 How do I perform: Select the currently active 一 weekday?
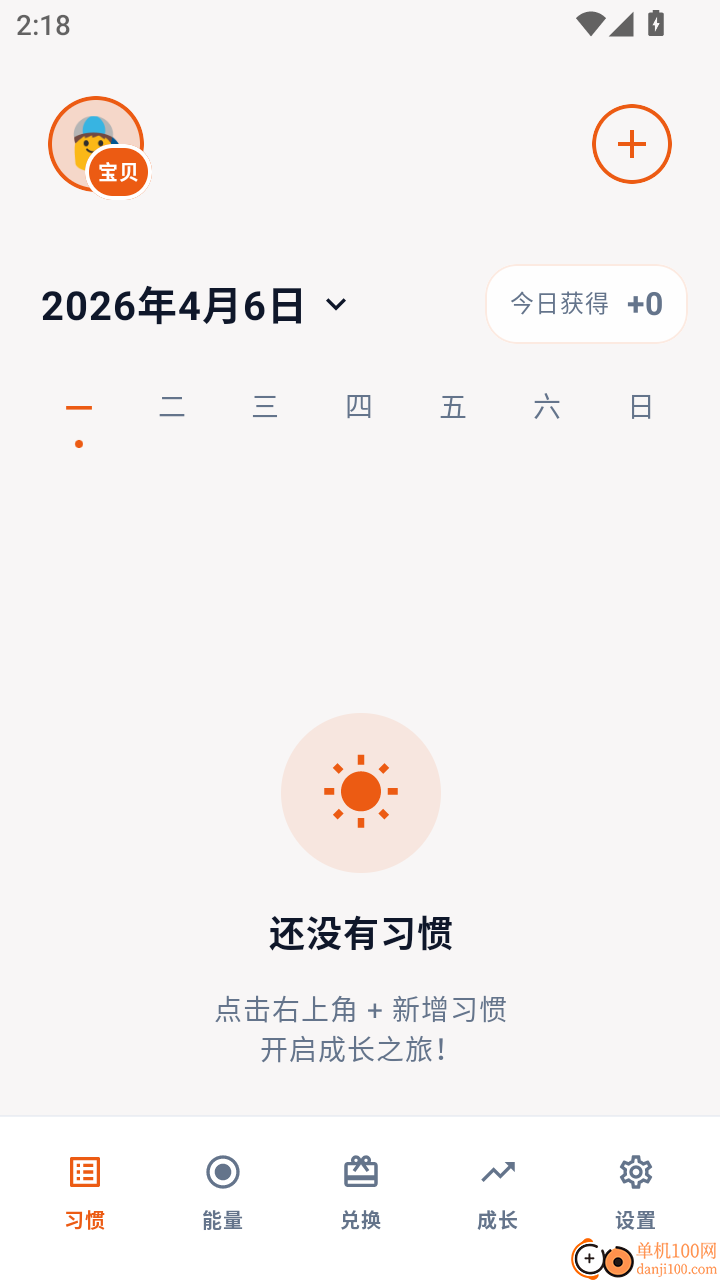(79, 407)
